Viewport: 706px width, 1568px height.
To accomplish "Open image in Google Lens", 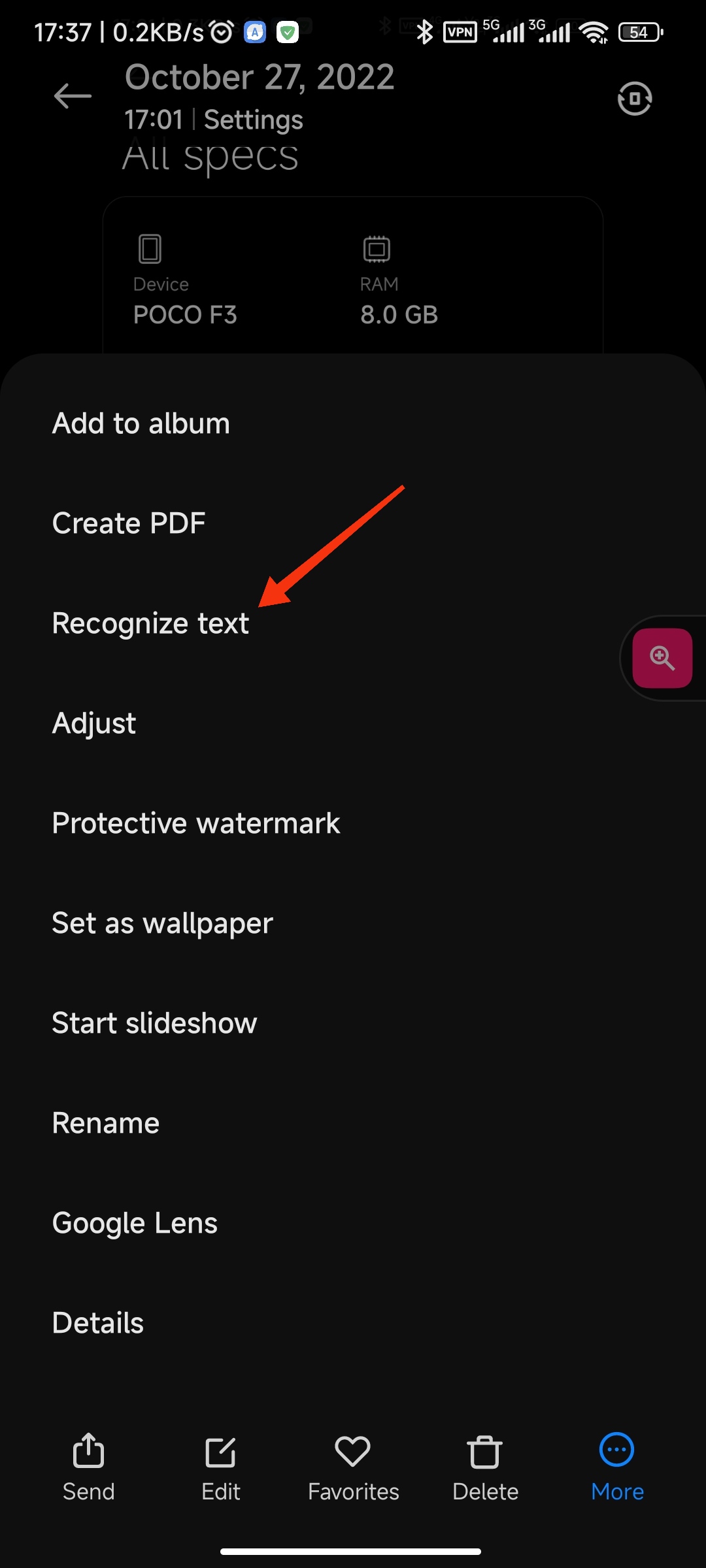I will coord(353,1223).
